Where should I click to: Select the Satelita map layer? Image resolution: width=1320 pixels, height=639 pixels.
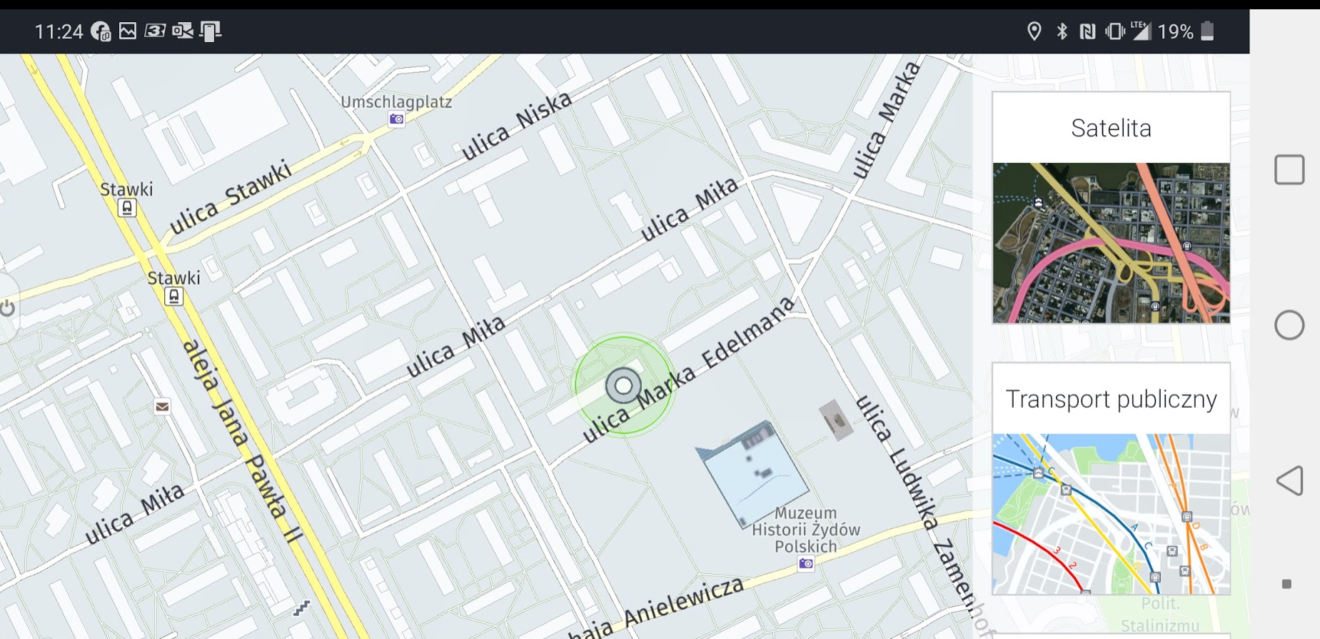(x=1110, y=208)
